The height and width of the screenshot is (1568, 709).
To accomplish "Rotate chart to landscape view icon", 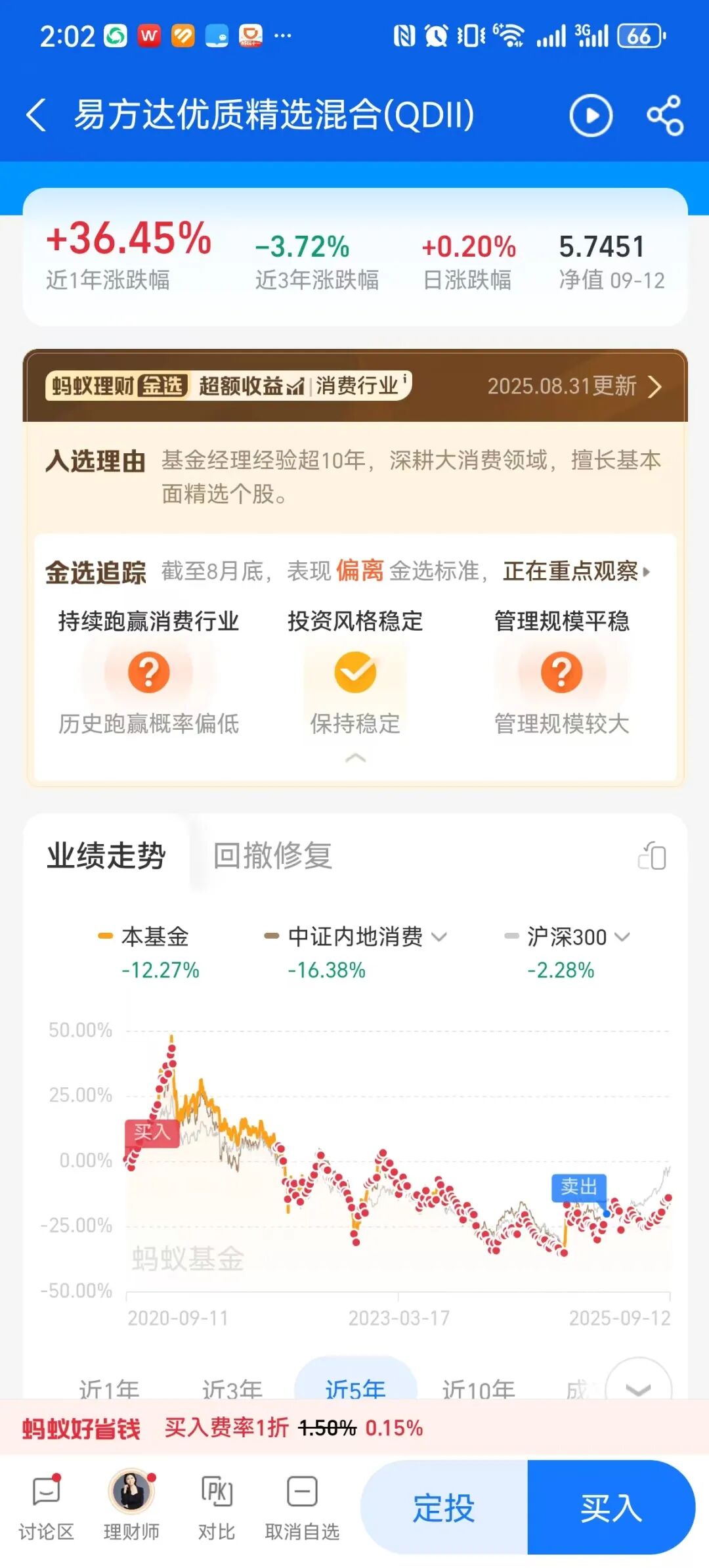I will (652, 856).
